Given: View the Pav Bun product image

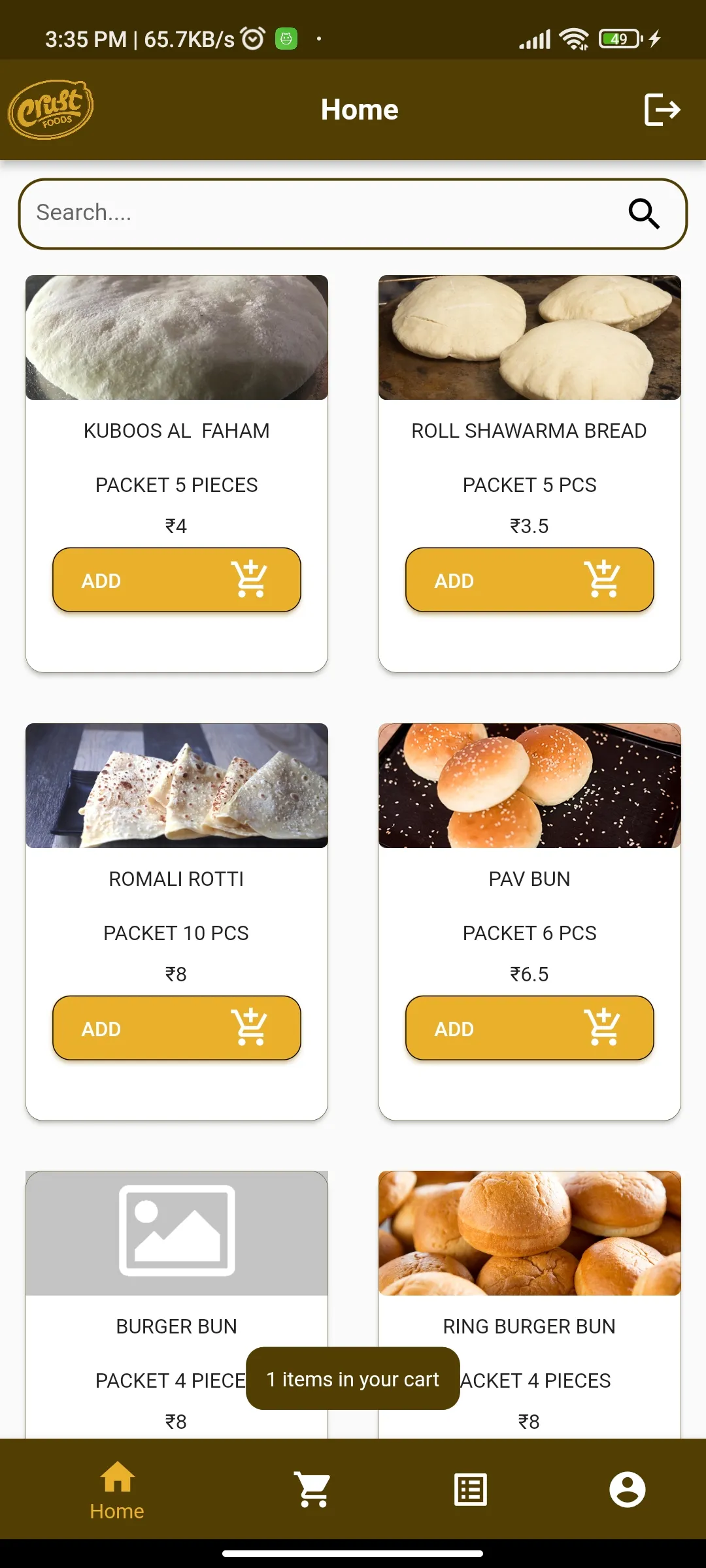Looking at the screenshot, I should [x=529, y=785].
